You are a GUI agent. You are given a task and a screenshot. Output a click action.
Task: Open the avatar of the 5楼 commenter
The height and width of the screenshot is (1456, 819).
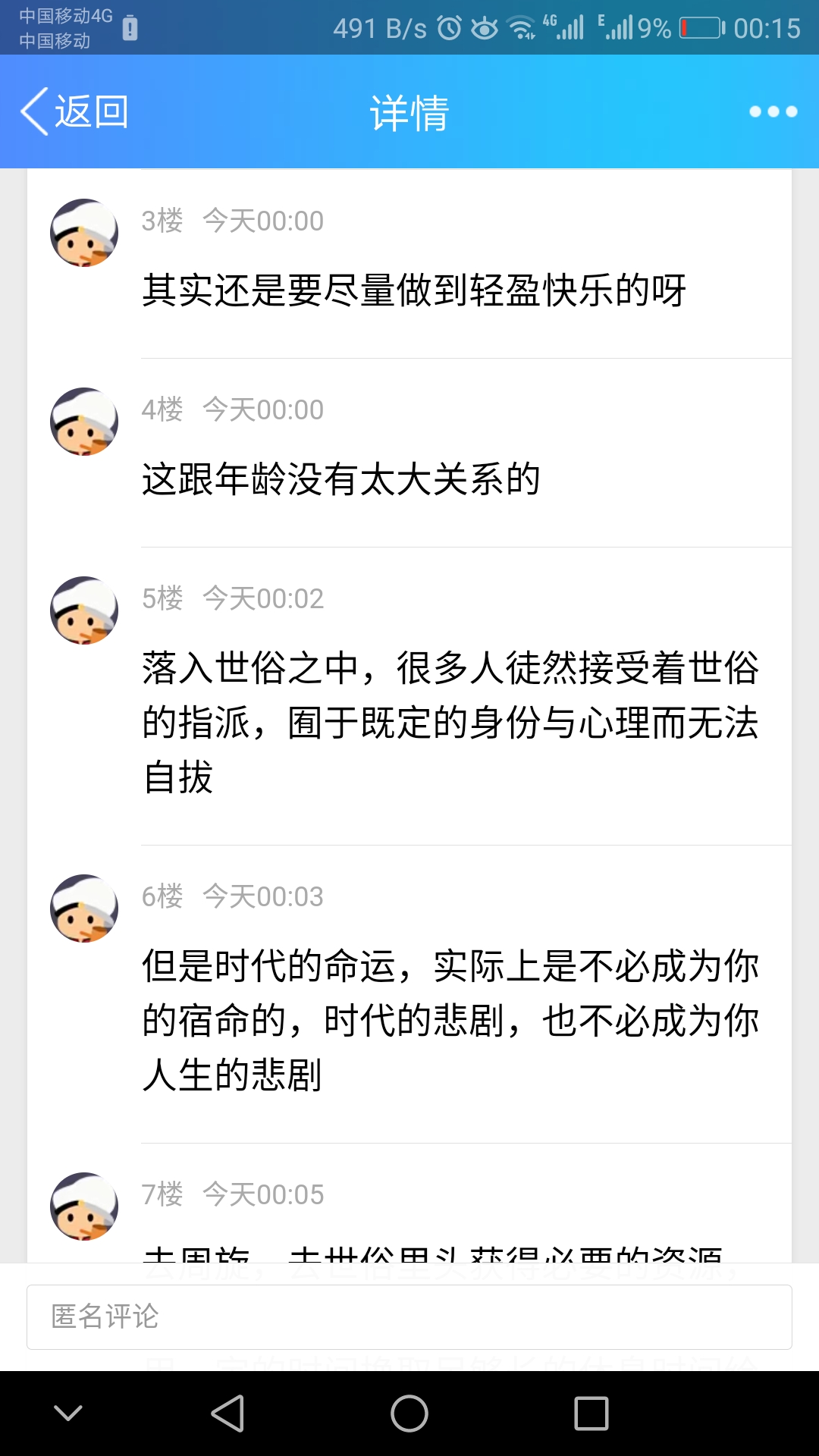tap(84, 610)
